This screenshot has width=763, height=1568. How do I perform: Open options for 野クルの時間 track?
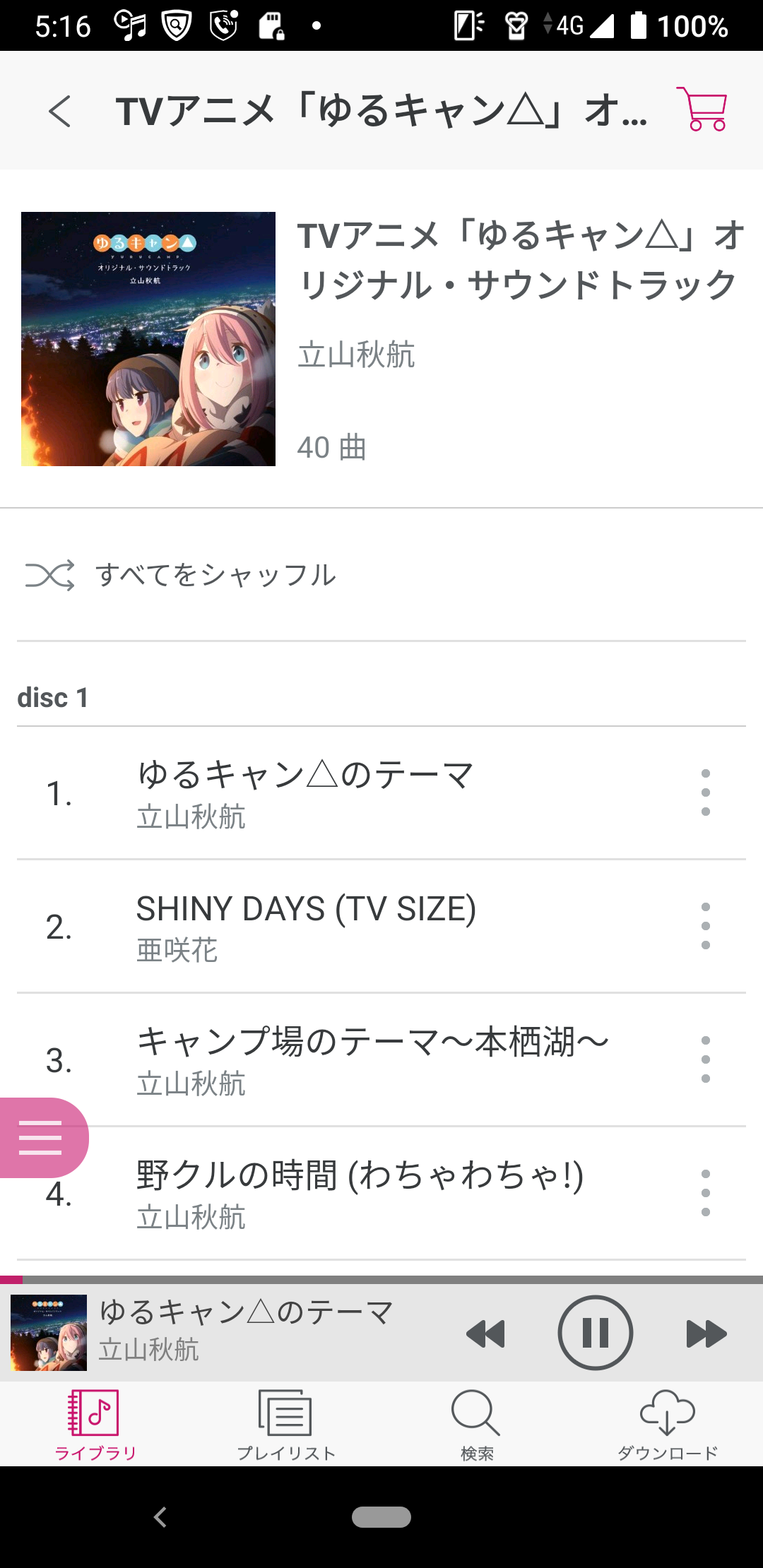(705, 1193)
